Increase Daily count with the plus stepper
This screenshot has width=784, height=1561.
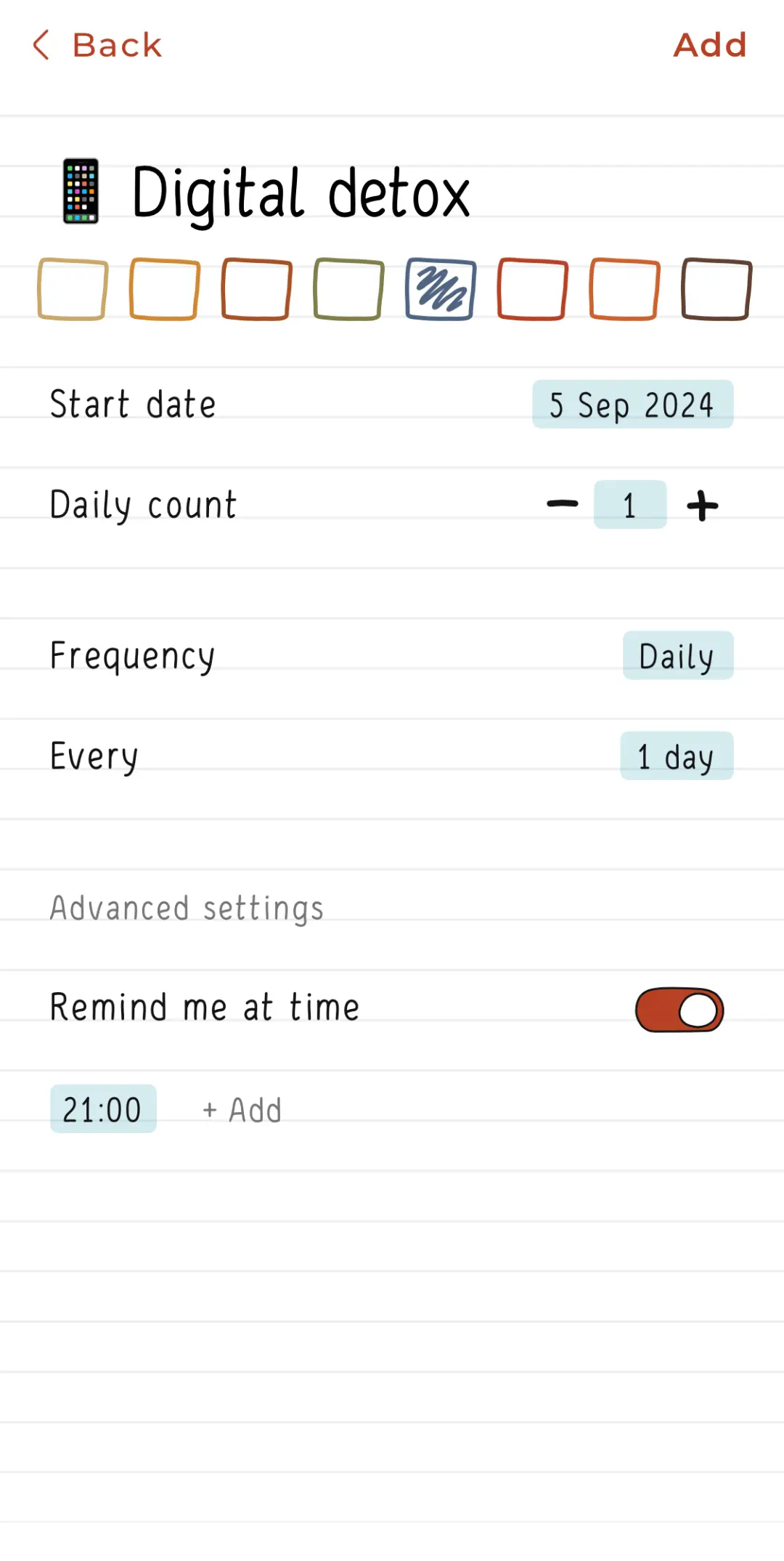[701, 505]
